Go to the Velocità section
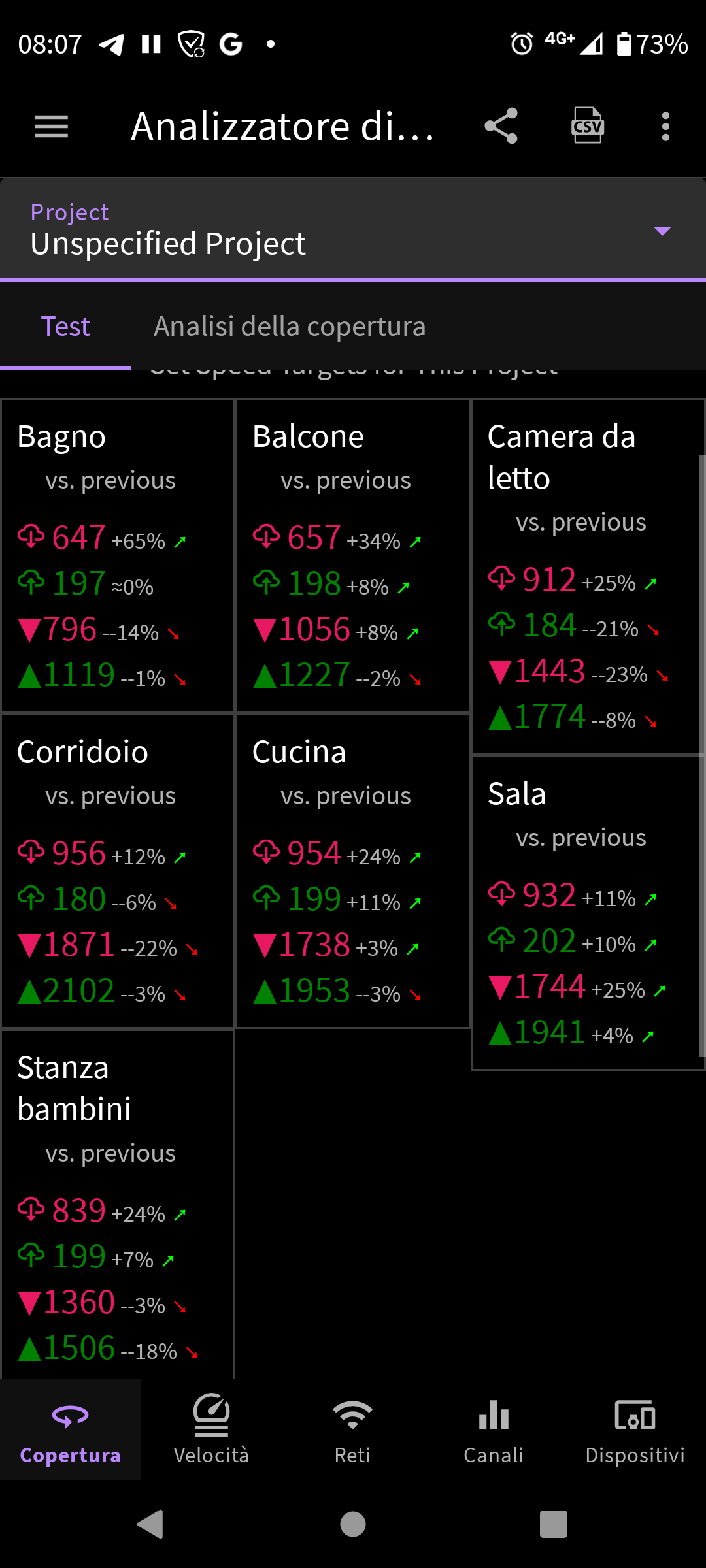Screen dimensions: 706x1568 pos(212,1429)
